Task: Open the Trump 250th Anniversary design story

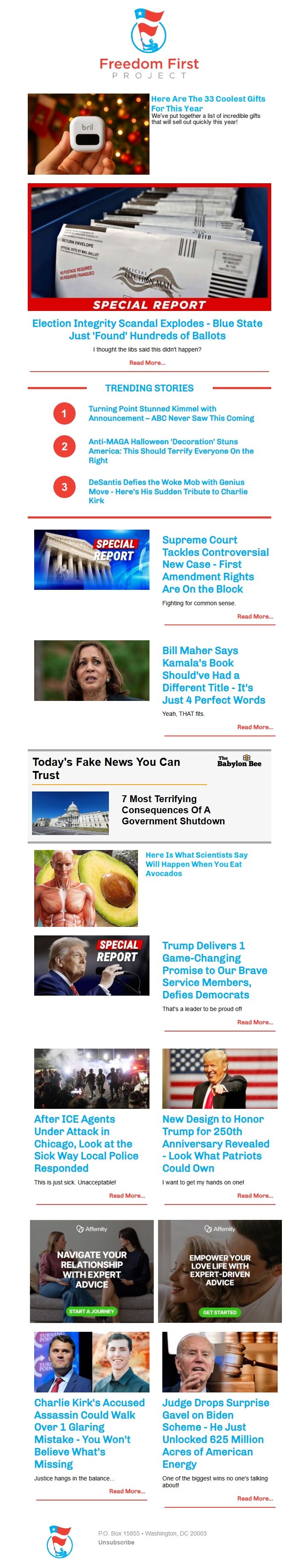Action: click(216, 1144)
